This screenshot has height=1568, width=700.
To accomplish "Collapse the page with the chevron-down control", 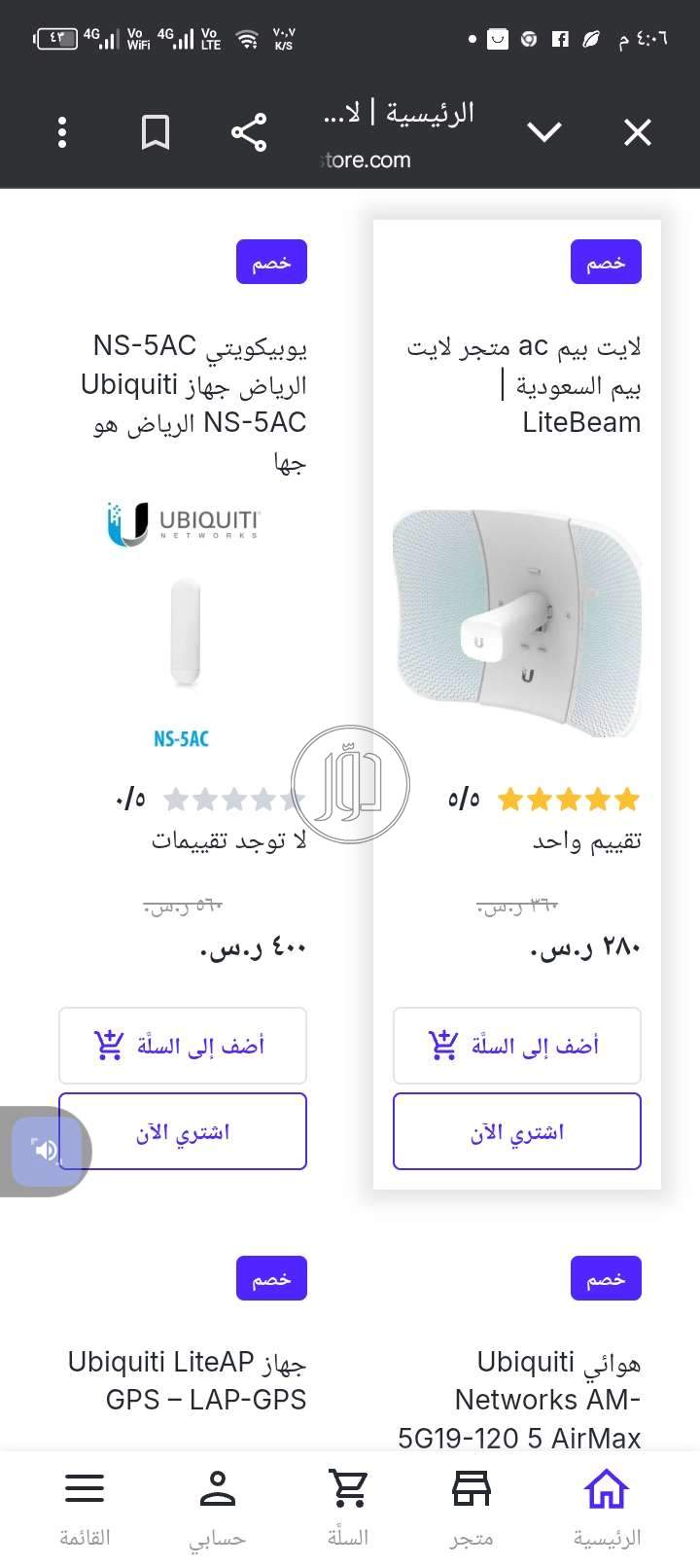I will (545, 129).
